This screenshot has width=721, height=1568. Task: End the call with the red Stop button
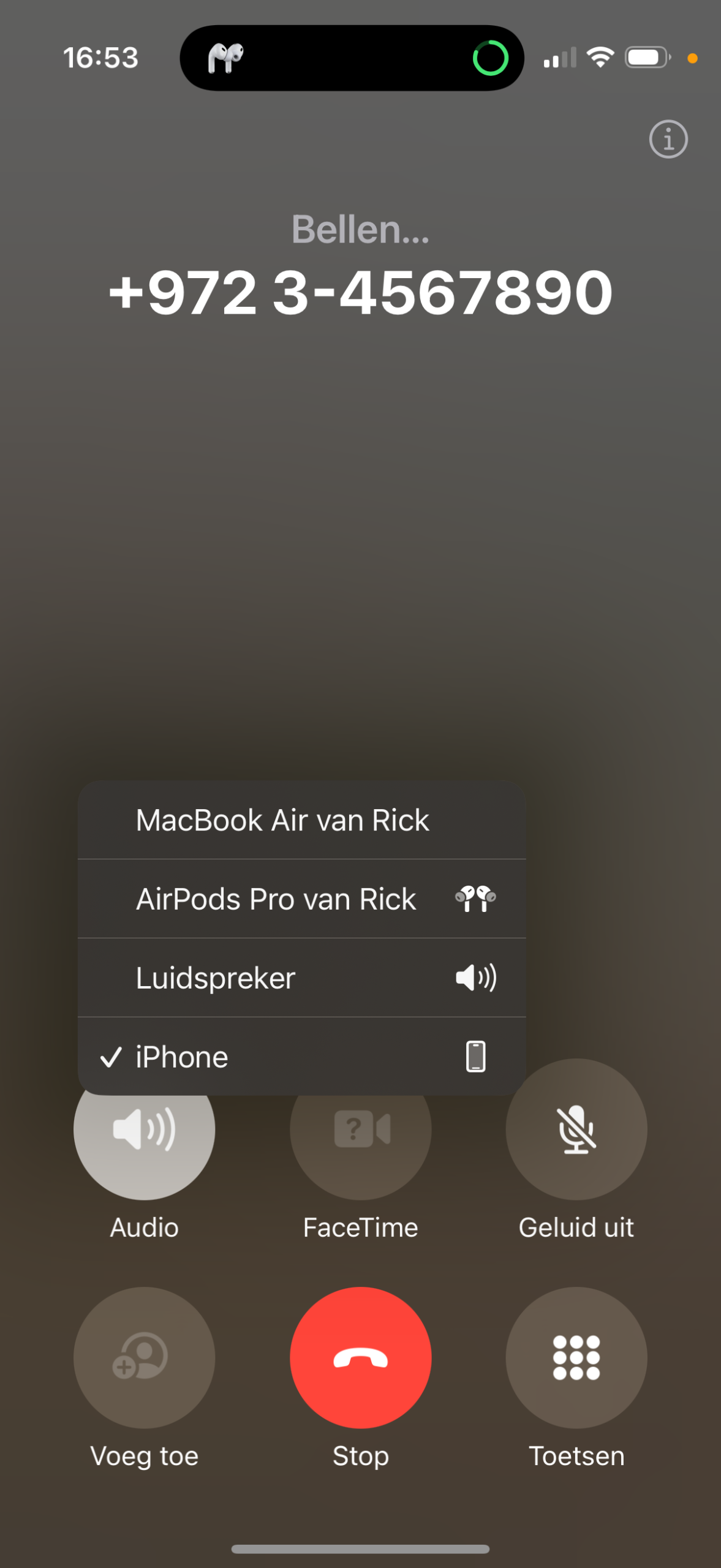pos(360,1358)
